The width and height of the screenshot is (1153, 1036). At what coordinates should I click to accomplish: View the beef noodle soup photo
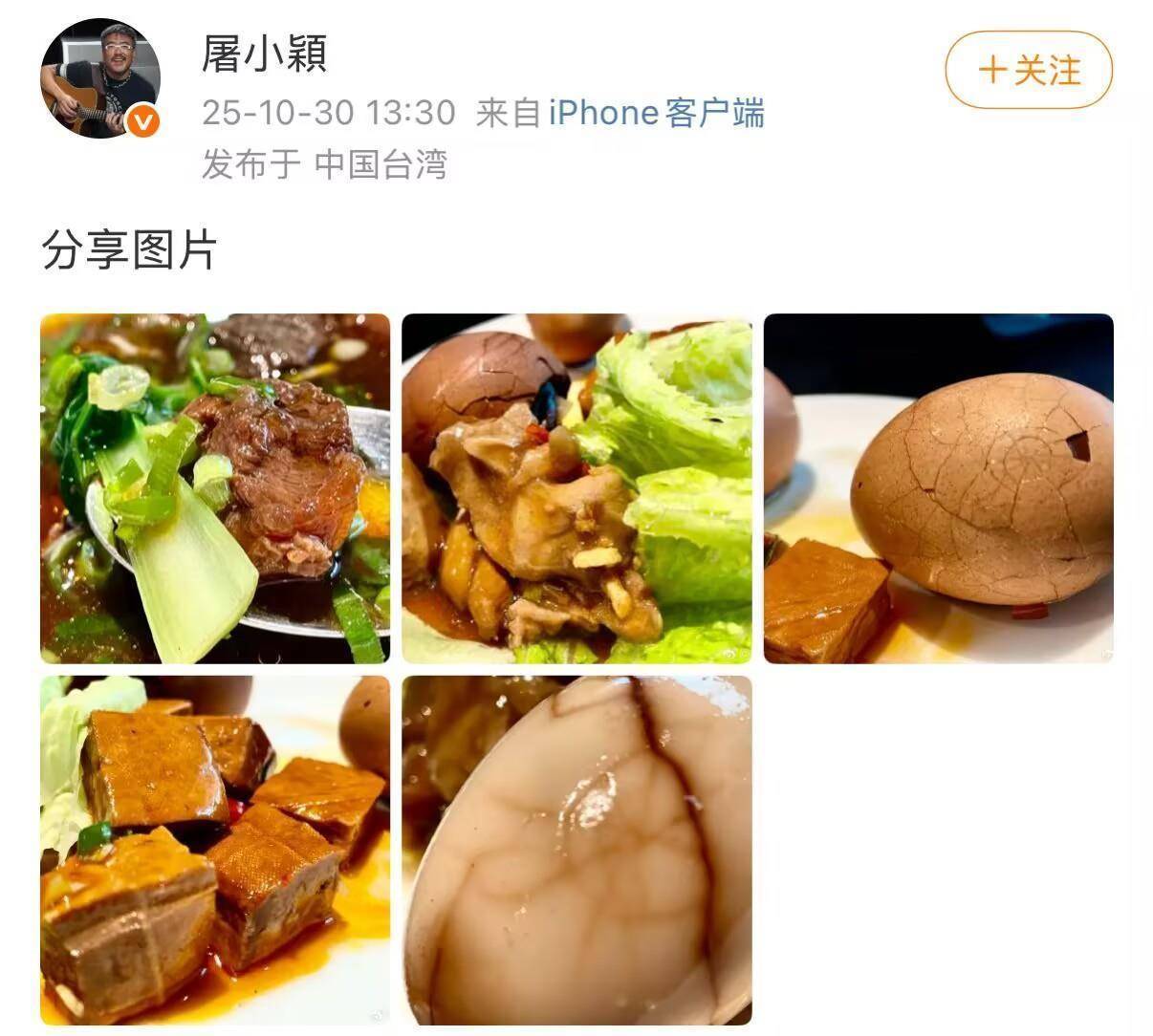(x=215, y=488)
